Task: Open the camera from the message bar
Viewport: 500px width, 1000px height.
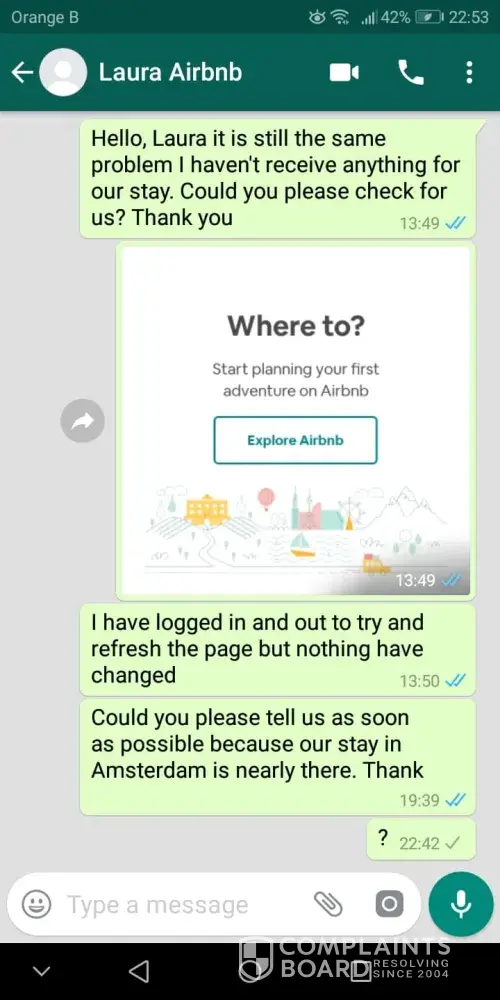Action: [390, 904]
